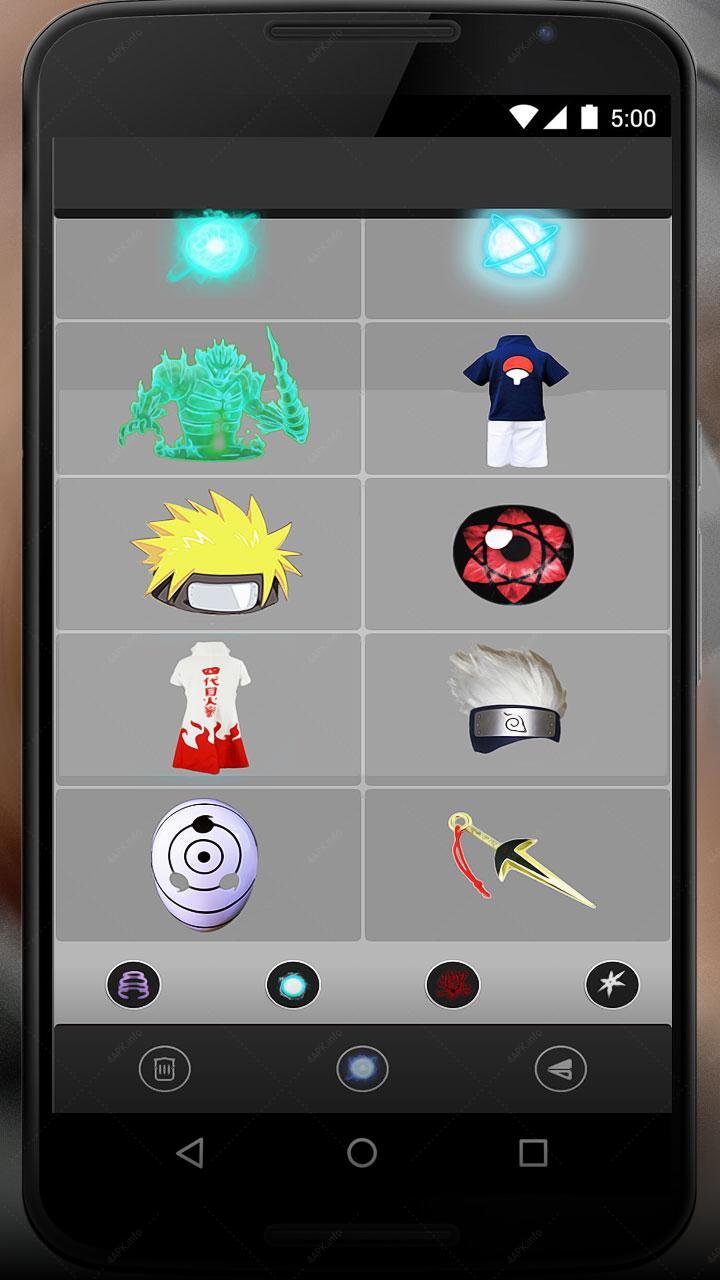Screen dimensions: 720x1280
Task: Select the left glowing Rasengan sticker
Action: click(208, 265)
